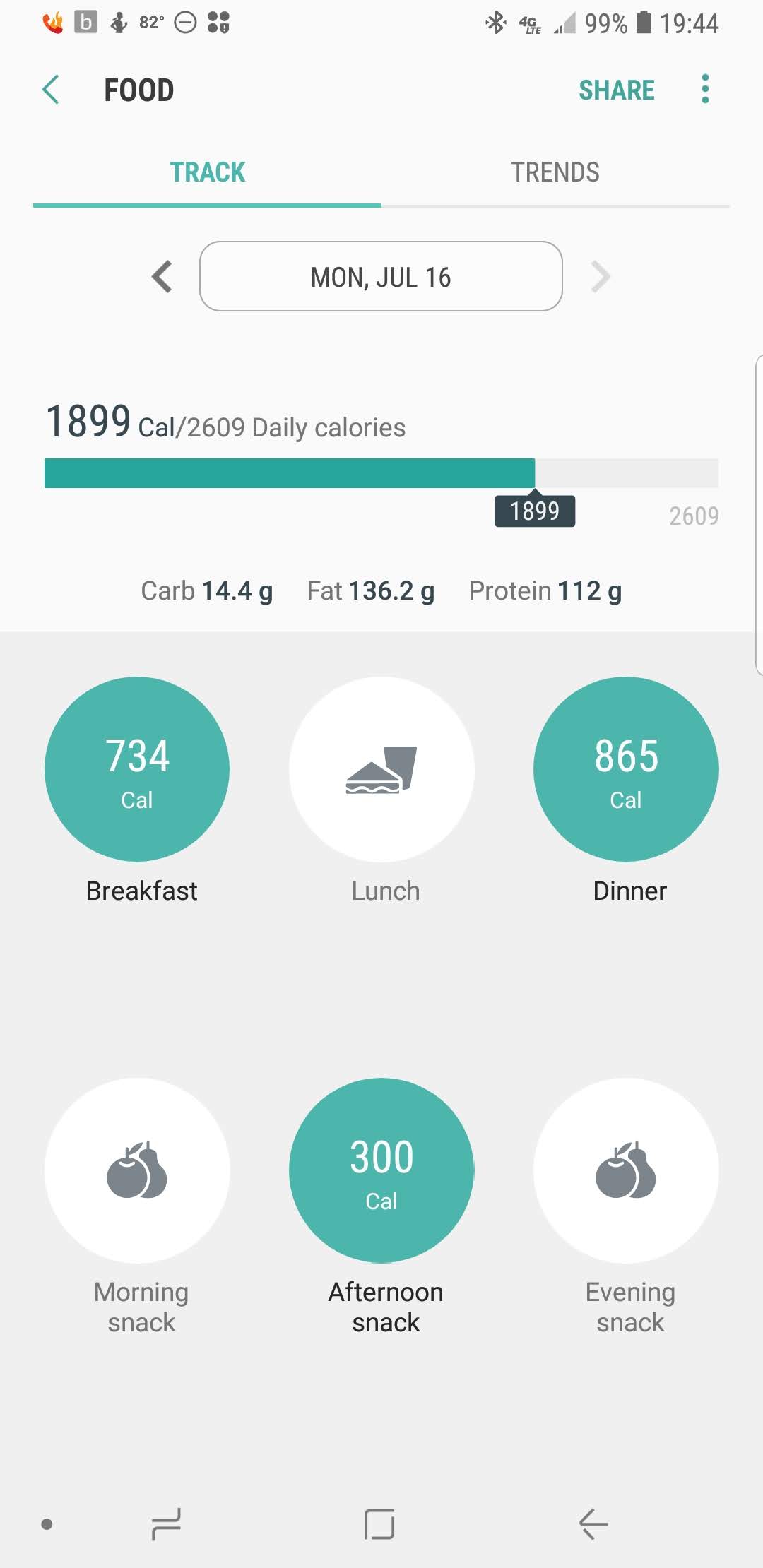Select the Track tab
Screen dimensions: 763x1568
click(x=207, y=172)
